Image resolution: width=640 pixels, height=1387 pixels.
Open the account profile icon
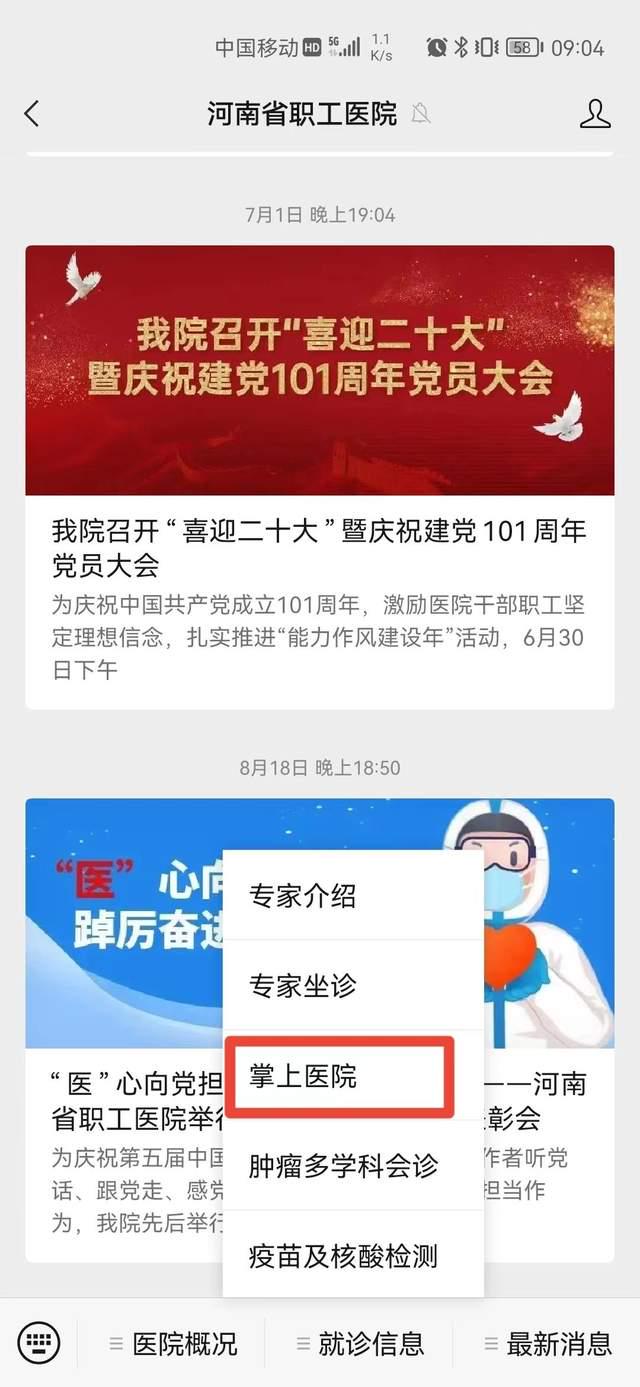(595, 114)
